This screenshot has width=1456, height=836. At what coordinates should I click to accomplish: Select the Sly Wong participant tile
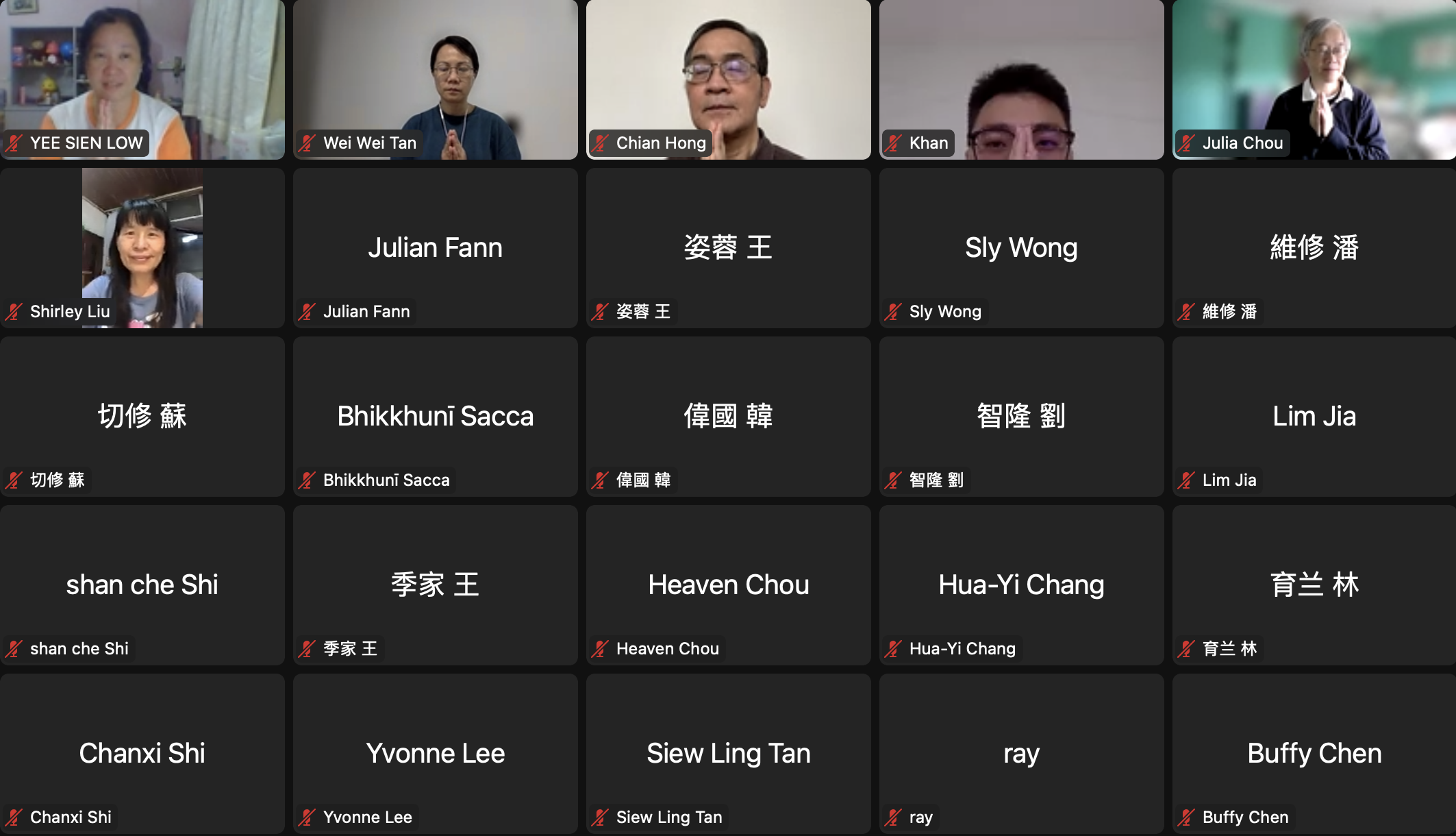point(1021,247)
